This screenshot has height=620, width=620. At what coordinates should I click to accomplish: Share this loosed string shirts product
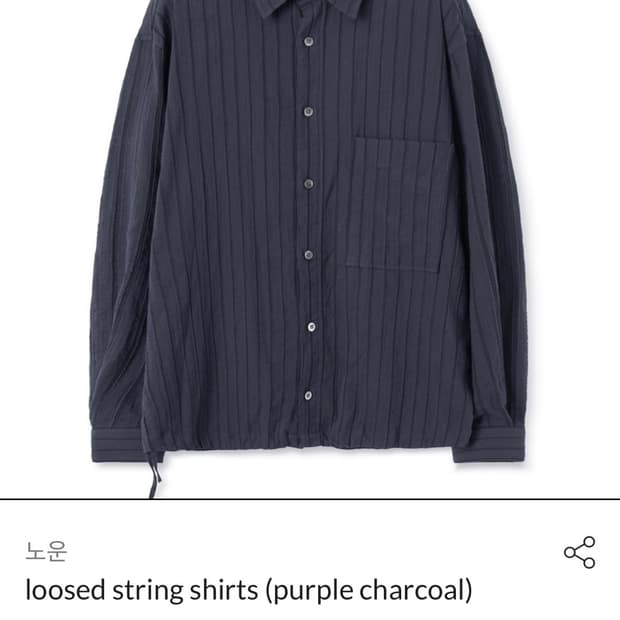click(579, 553)
